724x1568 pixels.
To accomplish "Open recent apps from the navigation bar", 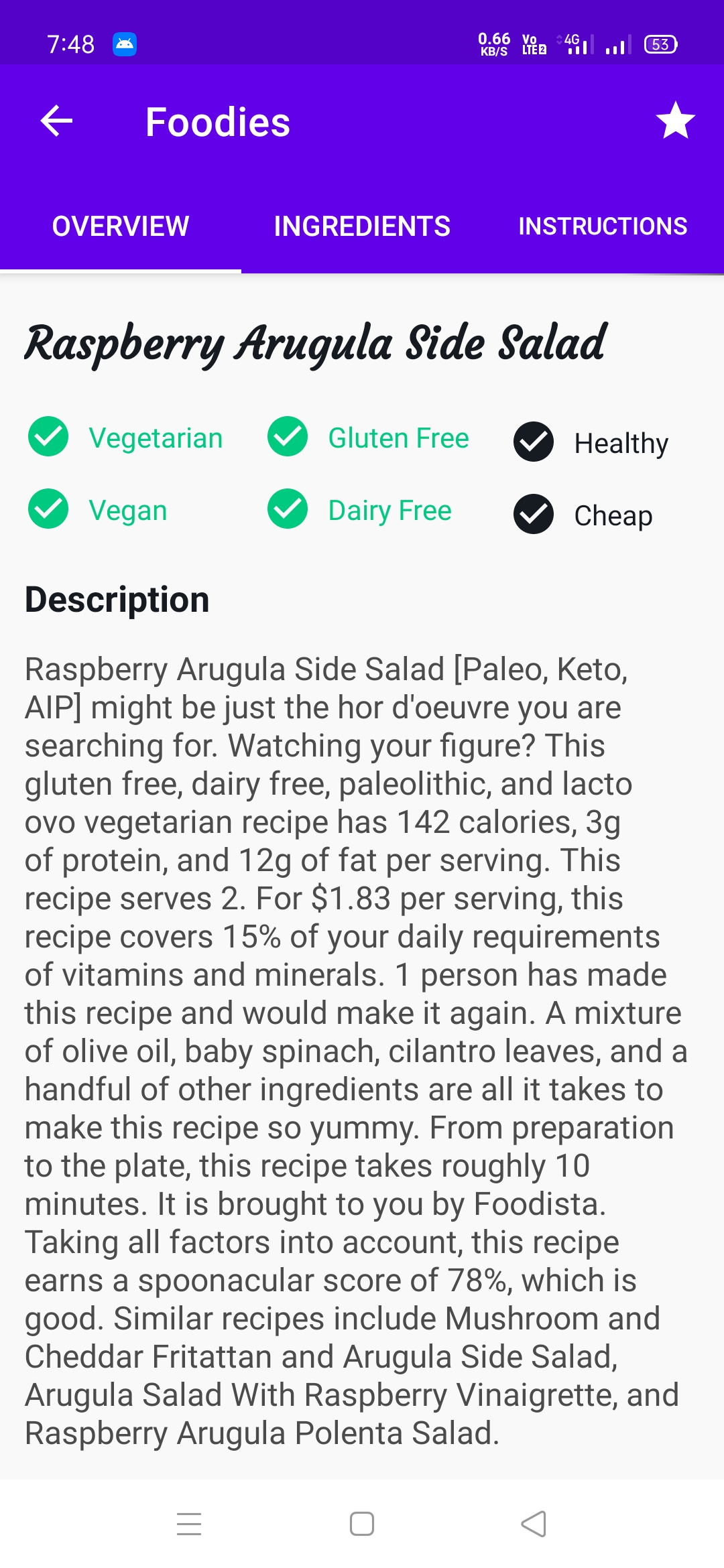I will 189,1524.
